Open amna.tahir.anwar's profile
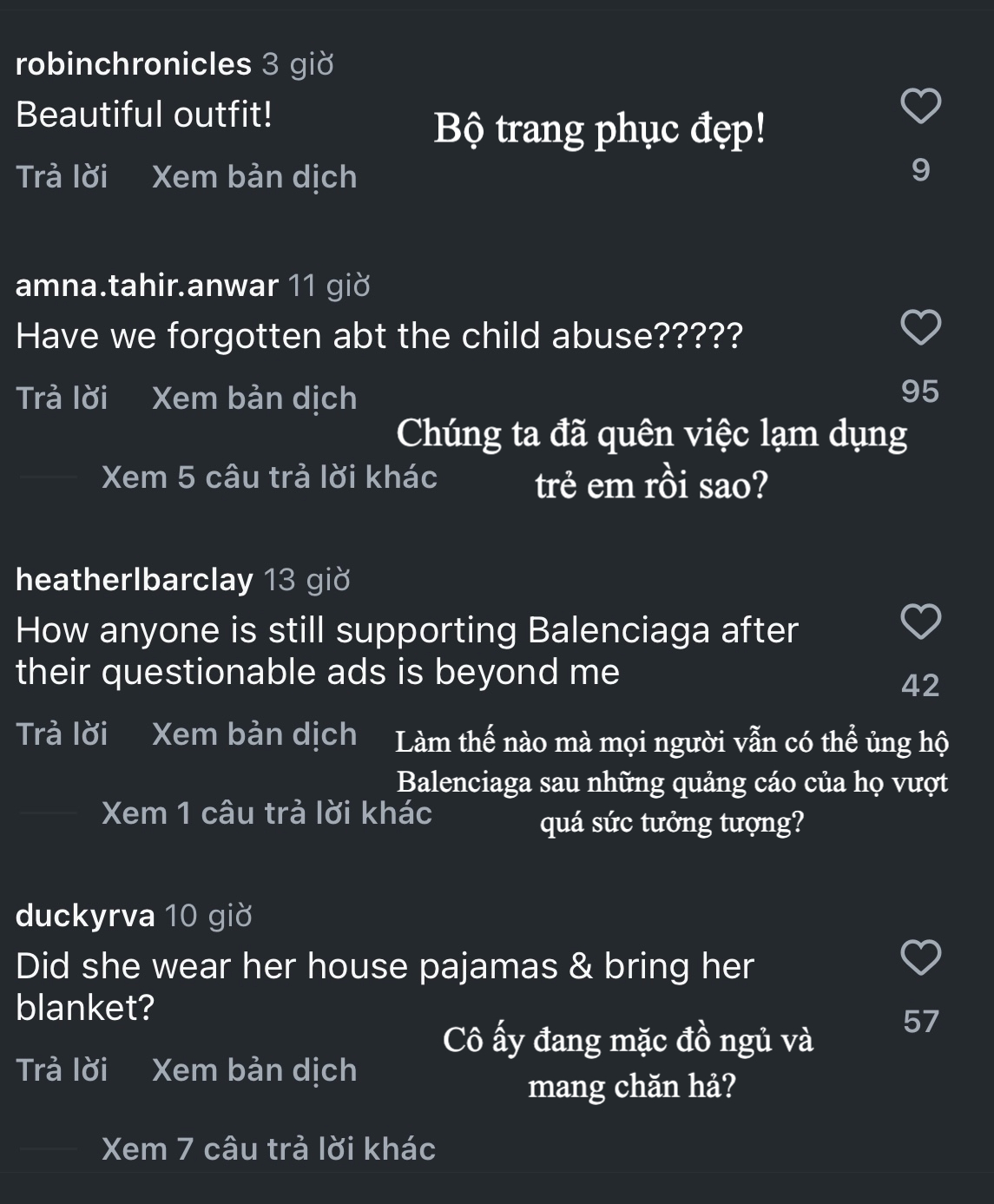994x1204 pixels. [147, 286]
